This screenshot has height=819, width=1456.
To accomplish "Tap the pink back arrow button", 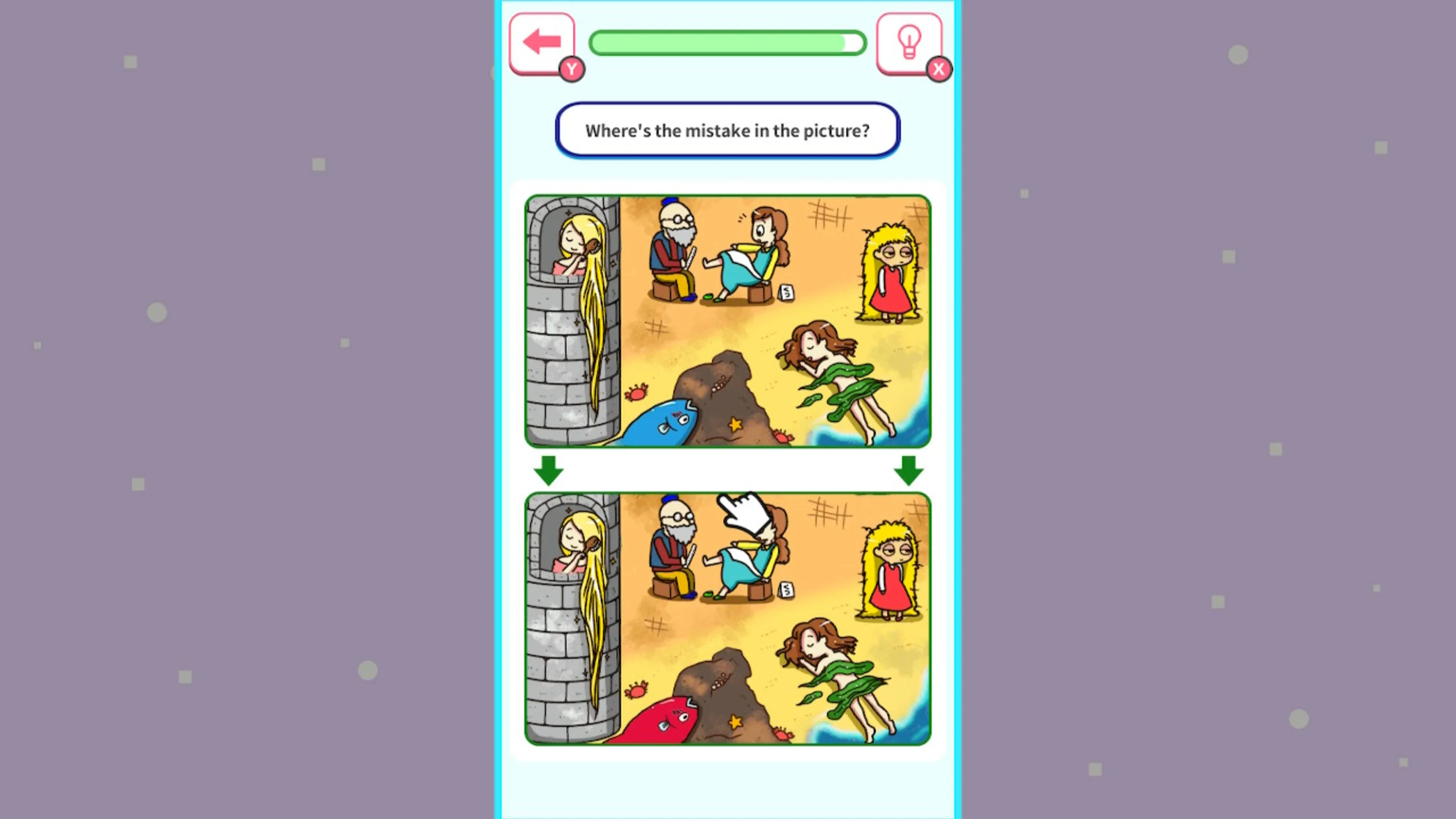I will tap(541, 42).
